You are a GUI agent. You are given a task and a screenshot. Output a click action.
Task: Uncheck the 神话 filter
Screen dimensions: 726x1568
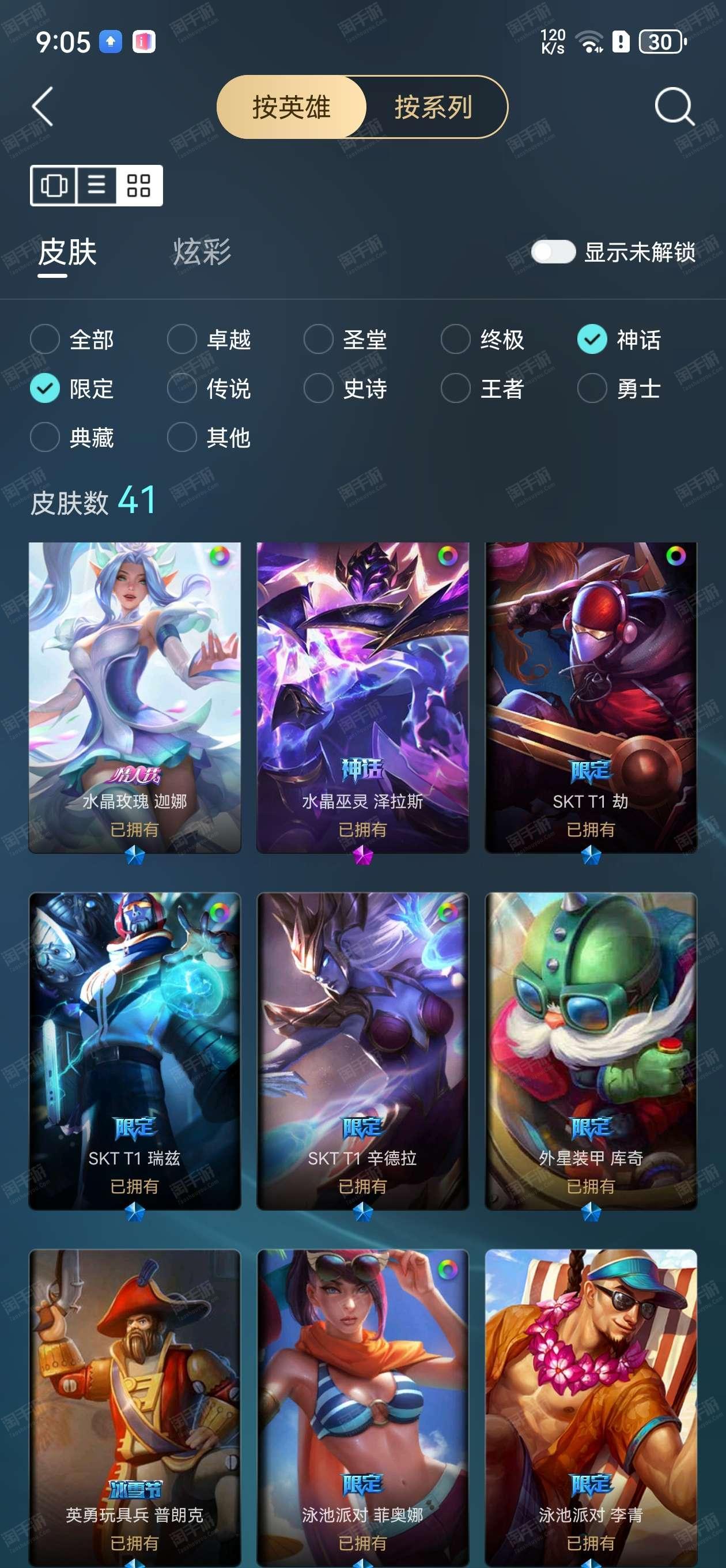(619, 339)
